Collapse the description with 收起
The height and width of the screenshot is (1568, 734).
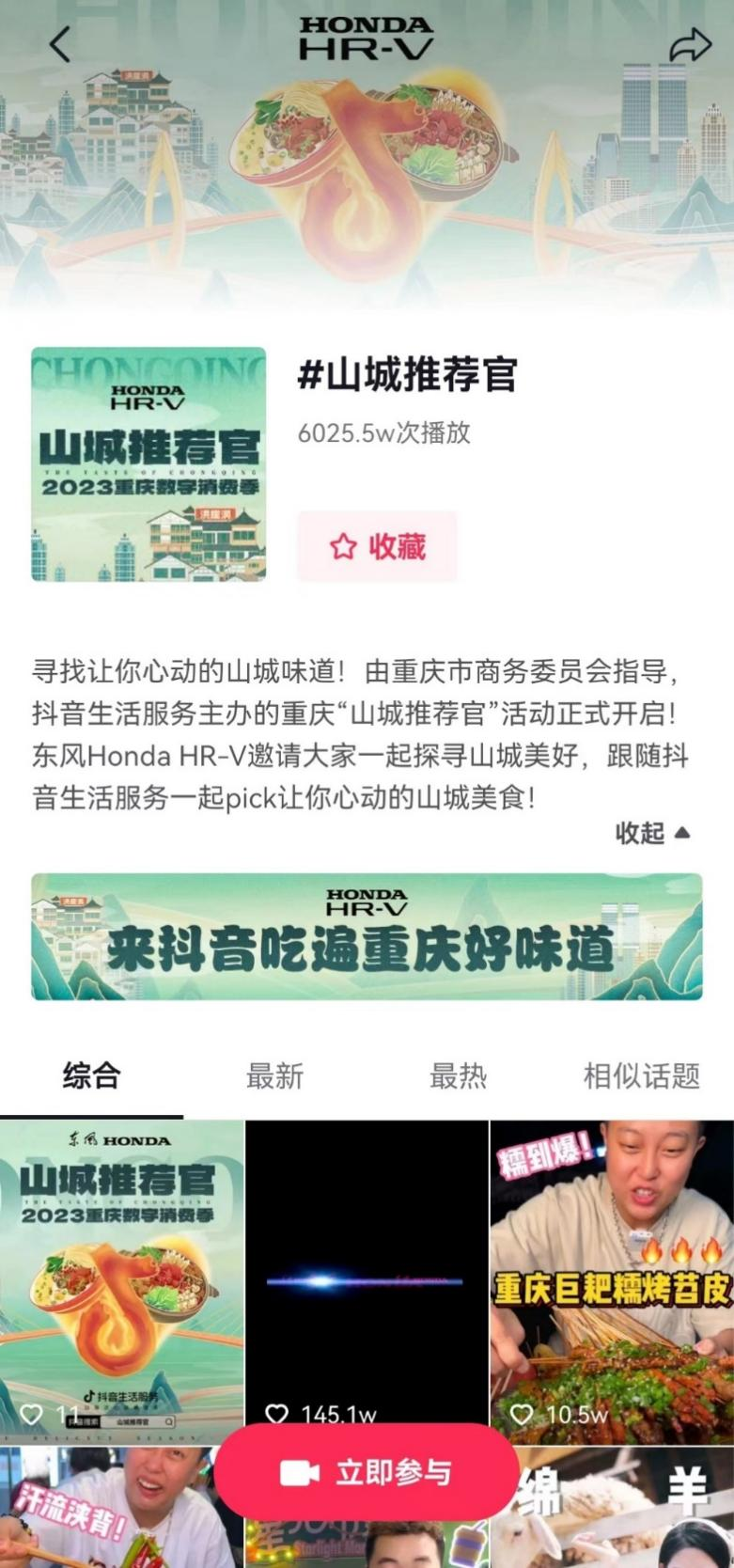point(652,833)
